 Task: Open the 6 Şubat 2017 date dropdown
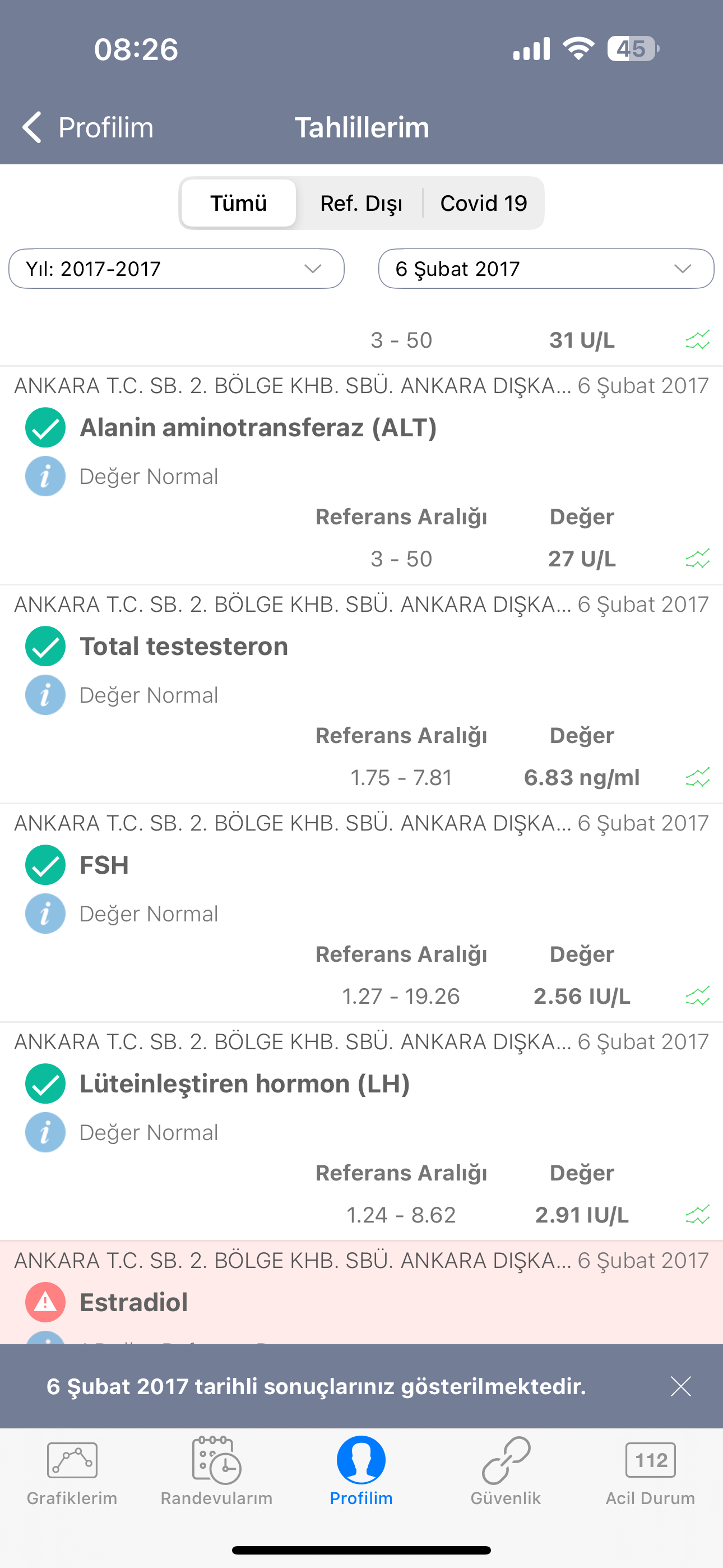click(x=546, y=269)
